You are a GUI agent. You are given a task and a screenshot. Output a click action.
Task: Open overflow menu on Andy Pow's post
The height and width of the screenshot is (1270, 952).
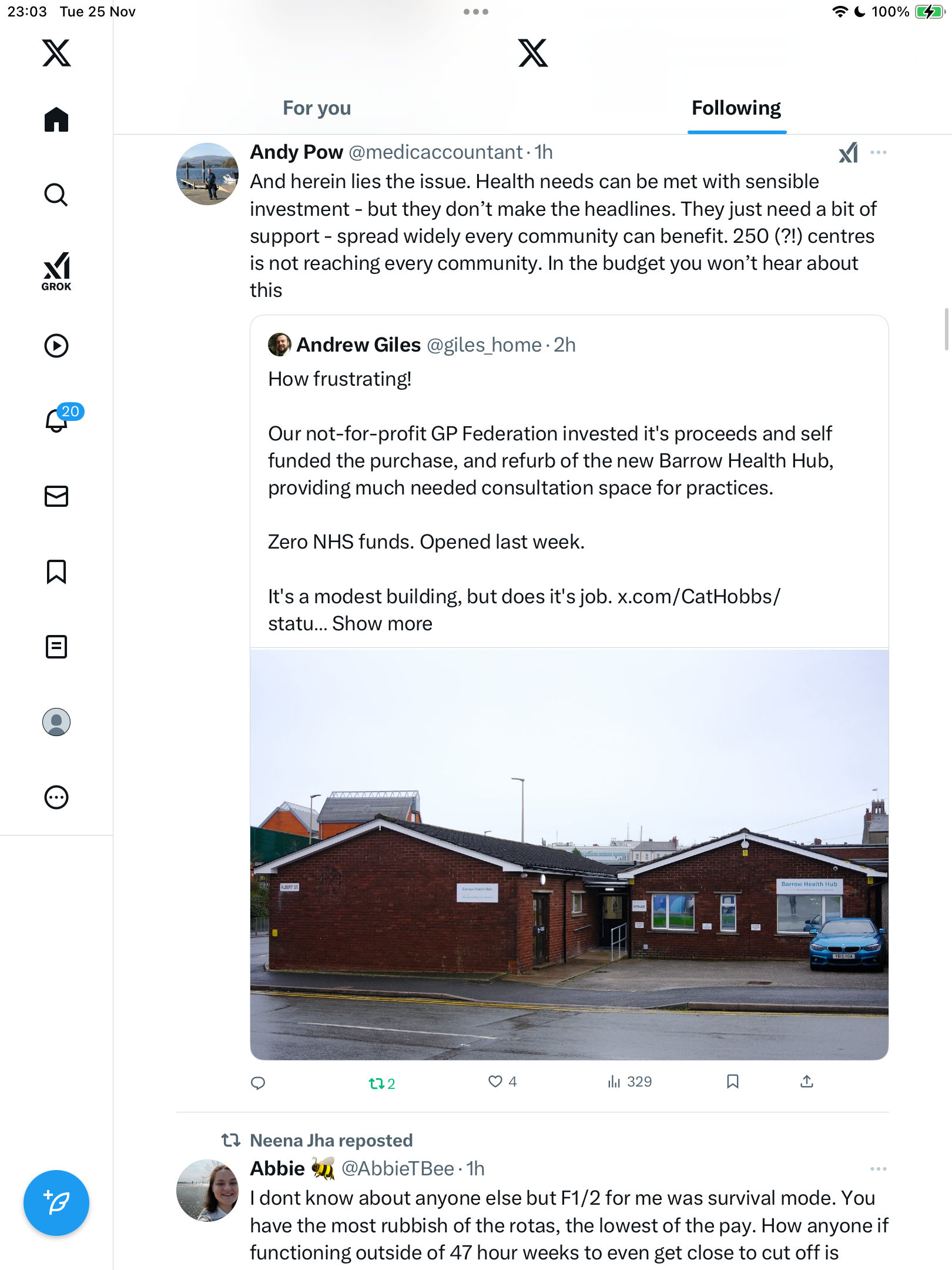coord(879,153)
